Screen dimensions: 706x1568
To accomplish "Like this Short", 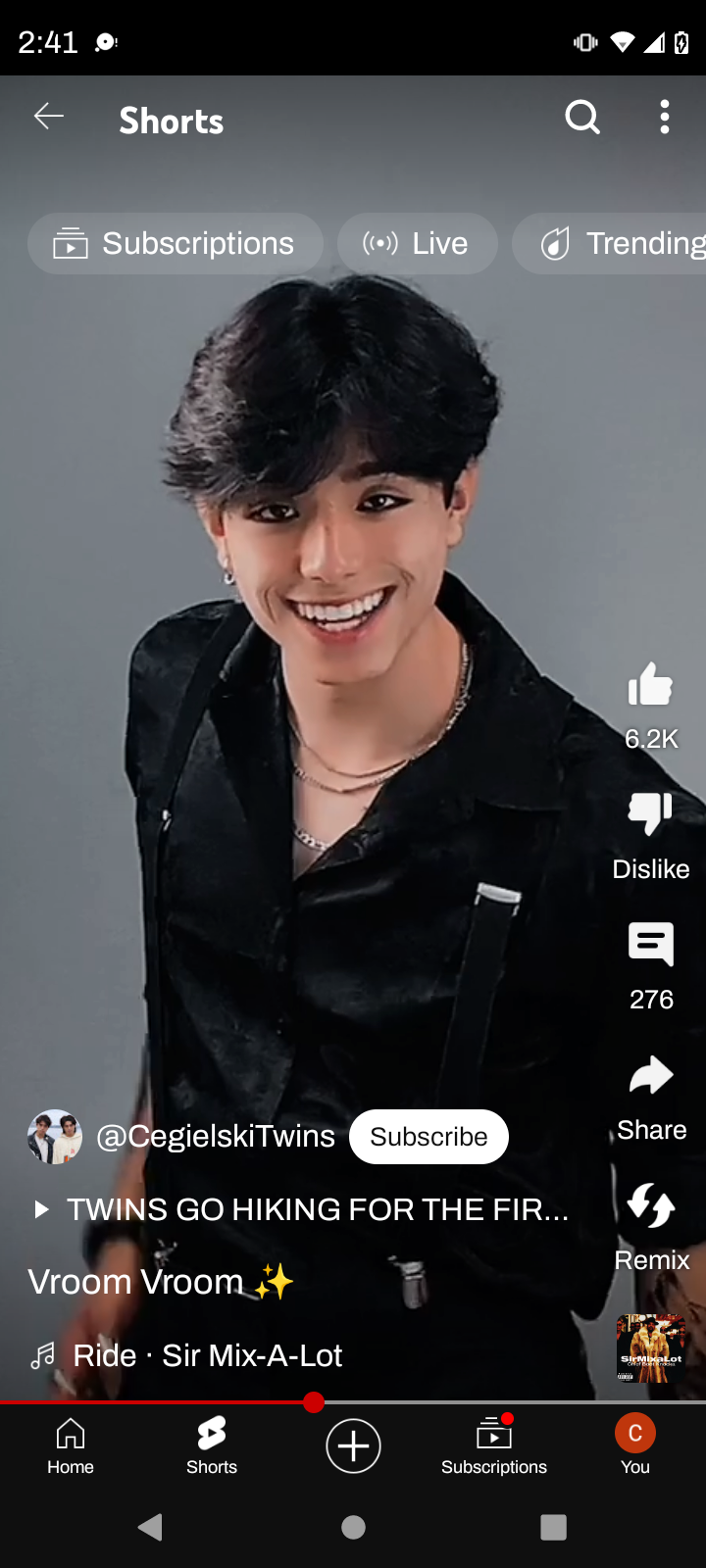I will 651,686.
